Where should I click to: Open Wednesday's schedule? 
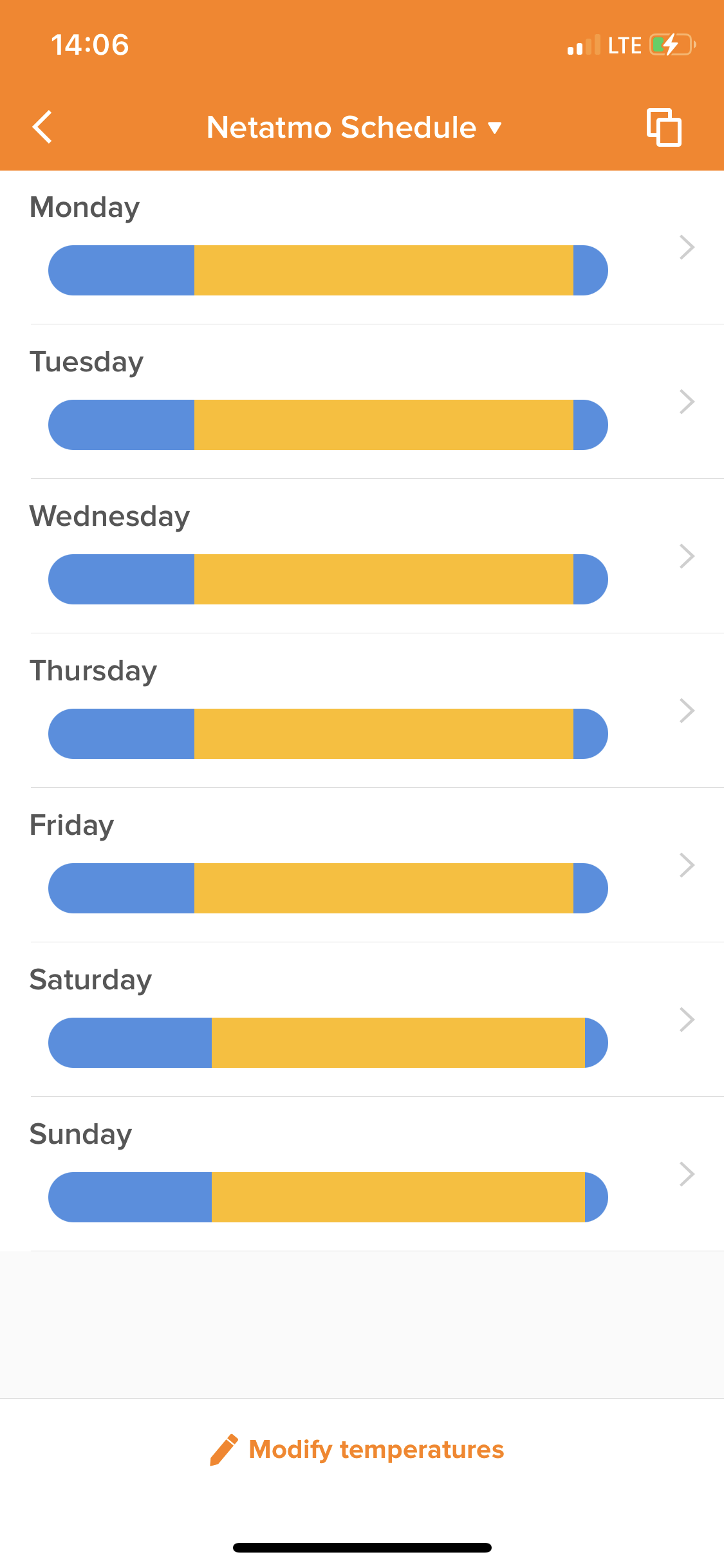(362, 557)
